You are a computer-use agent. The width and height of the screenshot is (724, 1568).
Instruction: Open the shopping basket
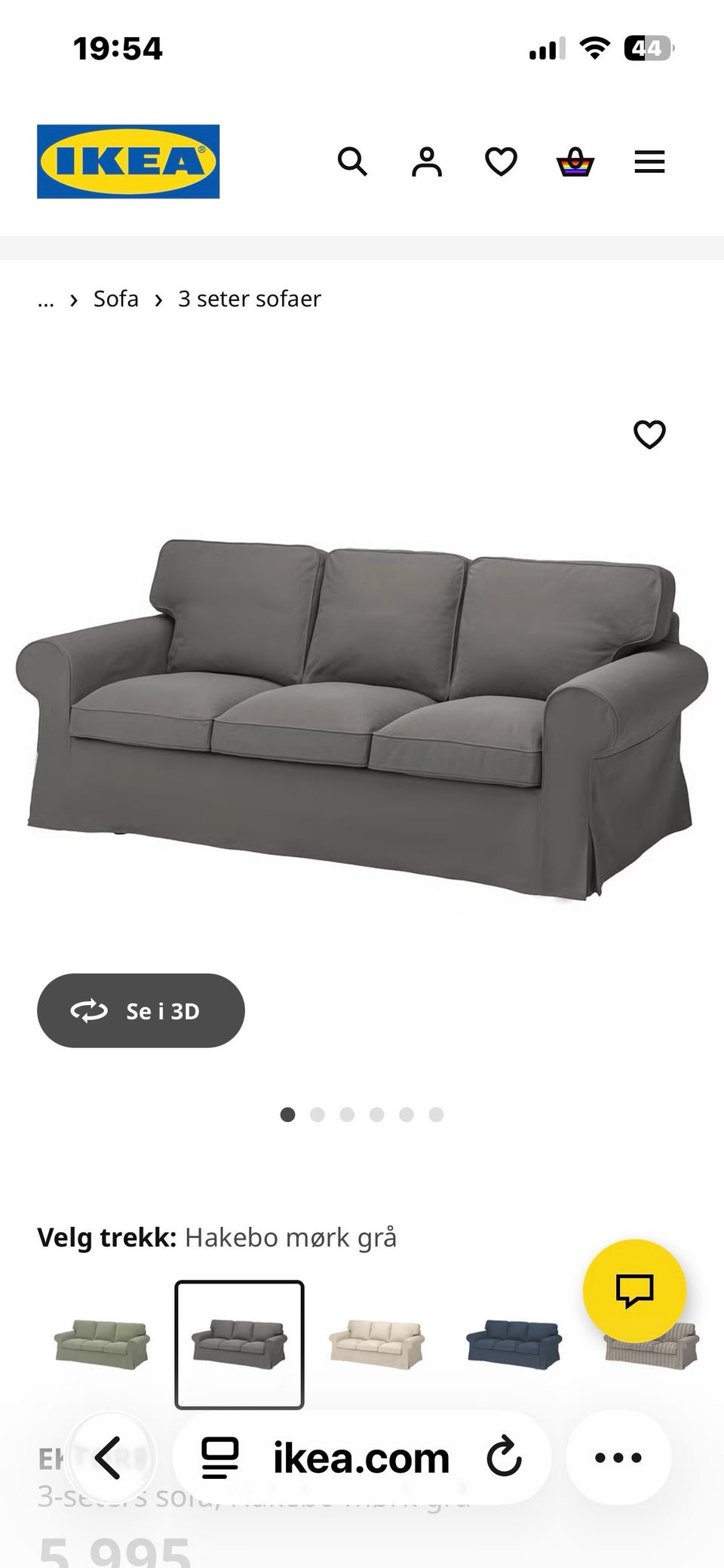(575, 161)
